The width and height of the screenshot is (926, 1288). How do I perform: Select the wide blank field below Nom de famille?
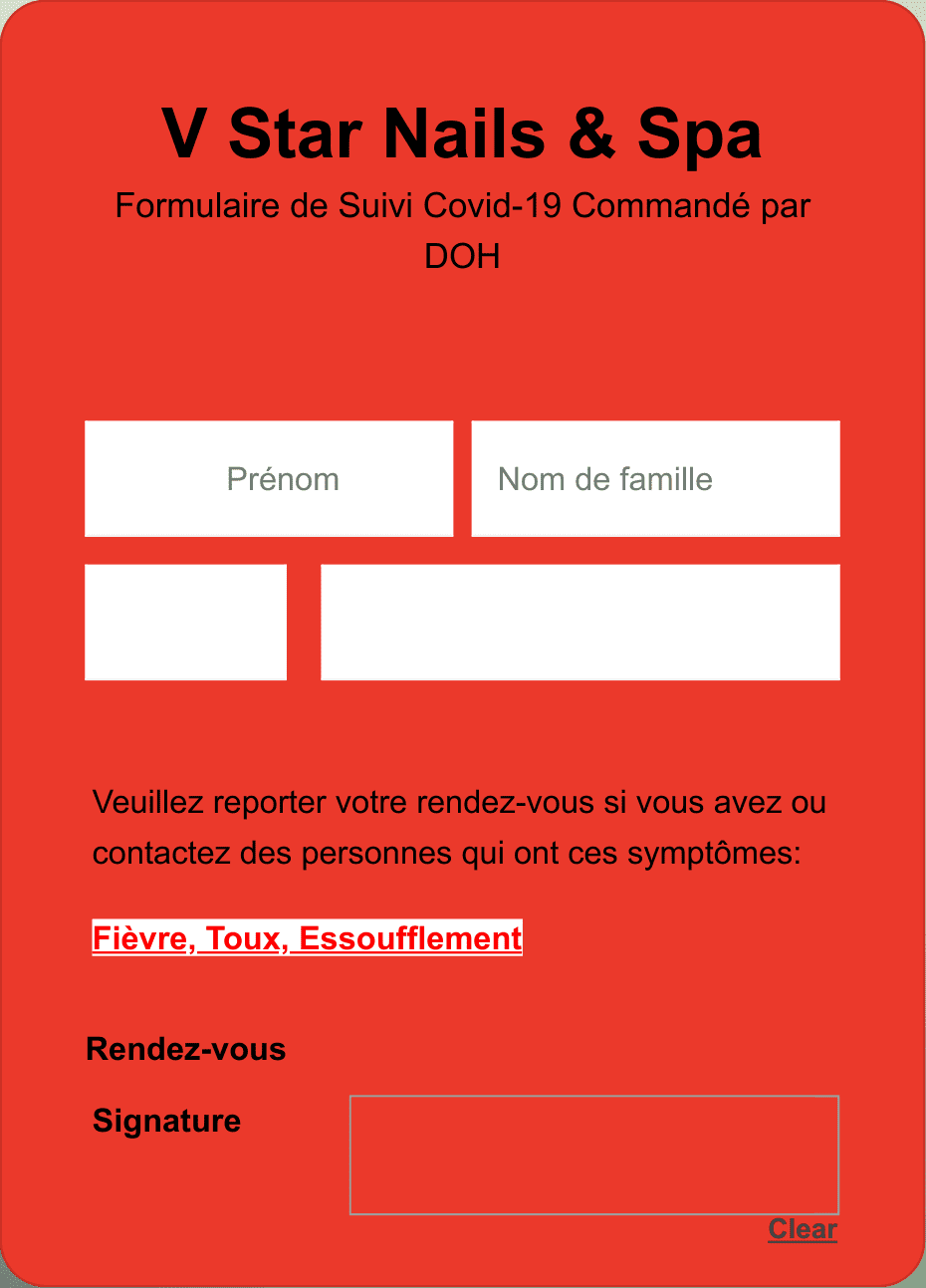click(579, 623)
